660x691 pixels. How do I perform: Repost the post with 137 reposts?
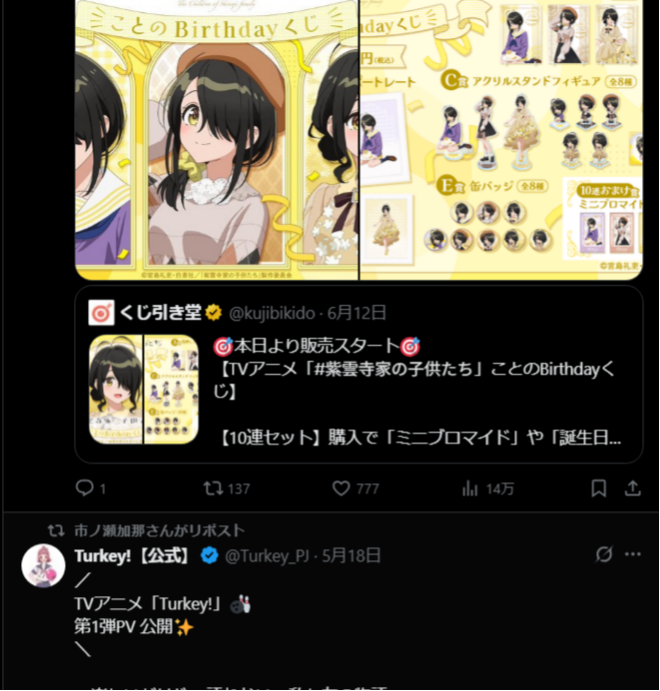point(213,488)
